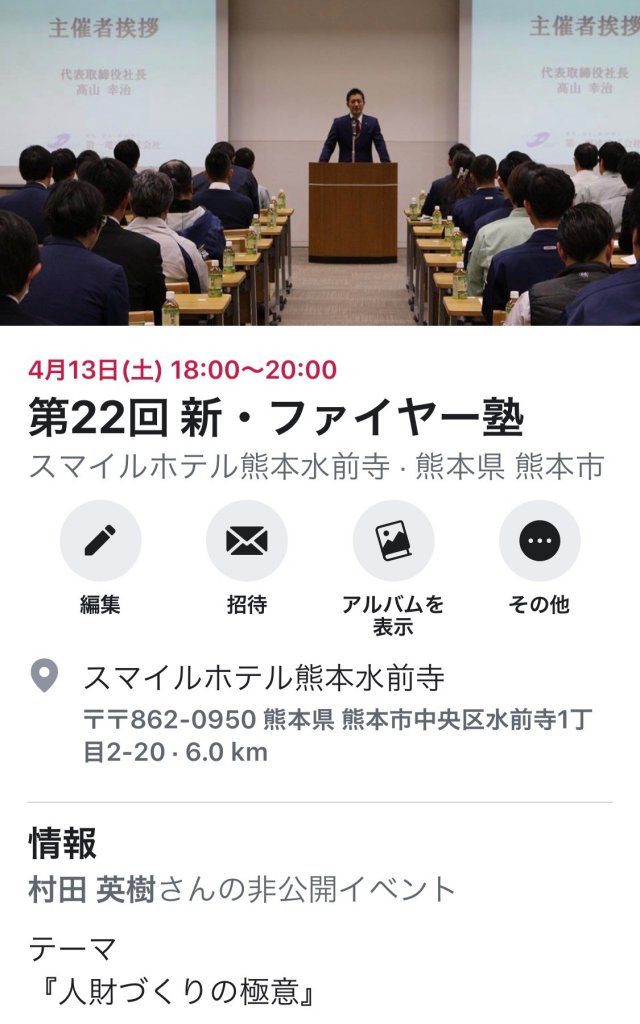Tap the venue link under the event title

(x=208, y=466)
